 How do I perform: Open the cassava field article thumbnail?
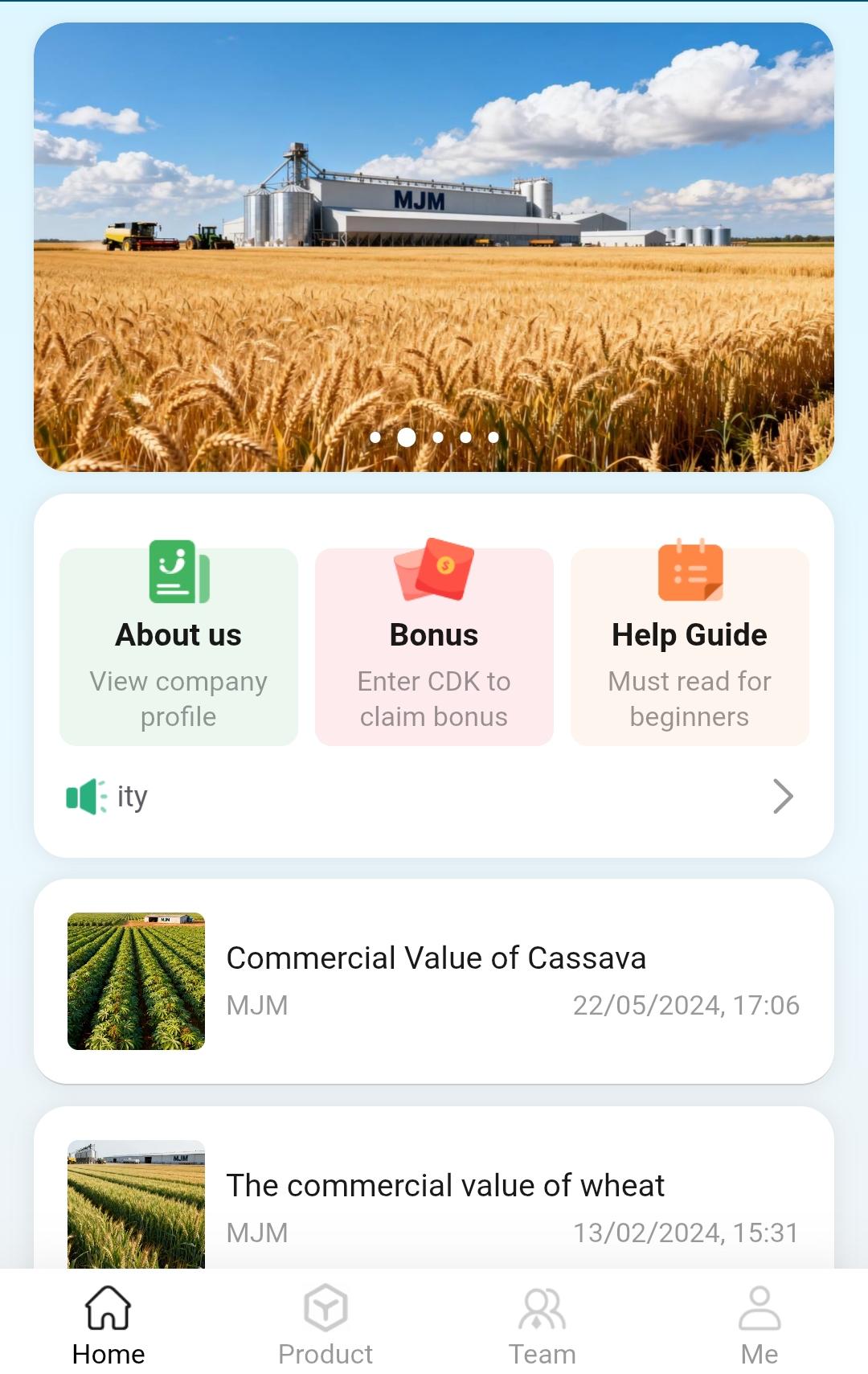coord(135,982)
